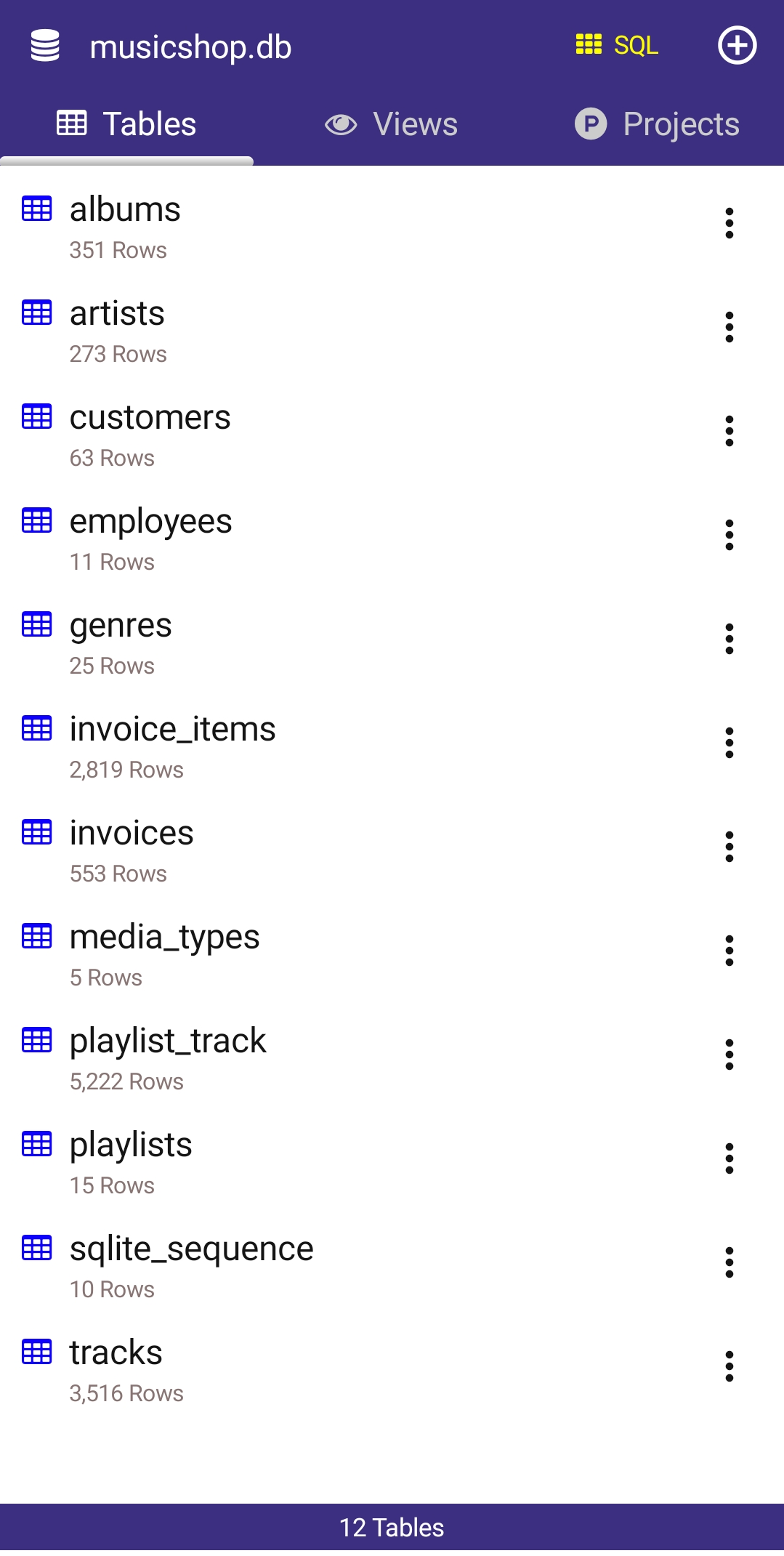Tap the database icon beside musicshop.db
Image resolution: width=784 pixels, height=1556 pixels.
45,46
